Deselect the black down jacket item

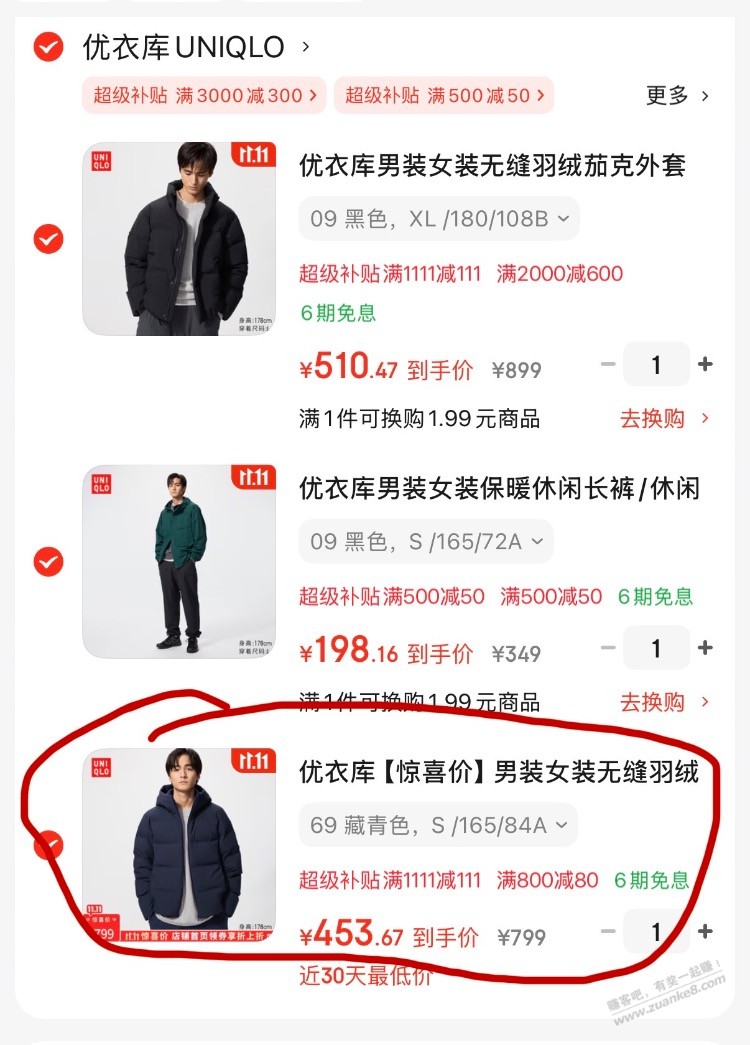pyautogui.click(x=48, y=239)
